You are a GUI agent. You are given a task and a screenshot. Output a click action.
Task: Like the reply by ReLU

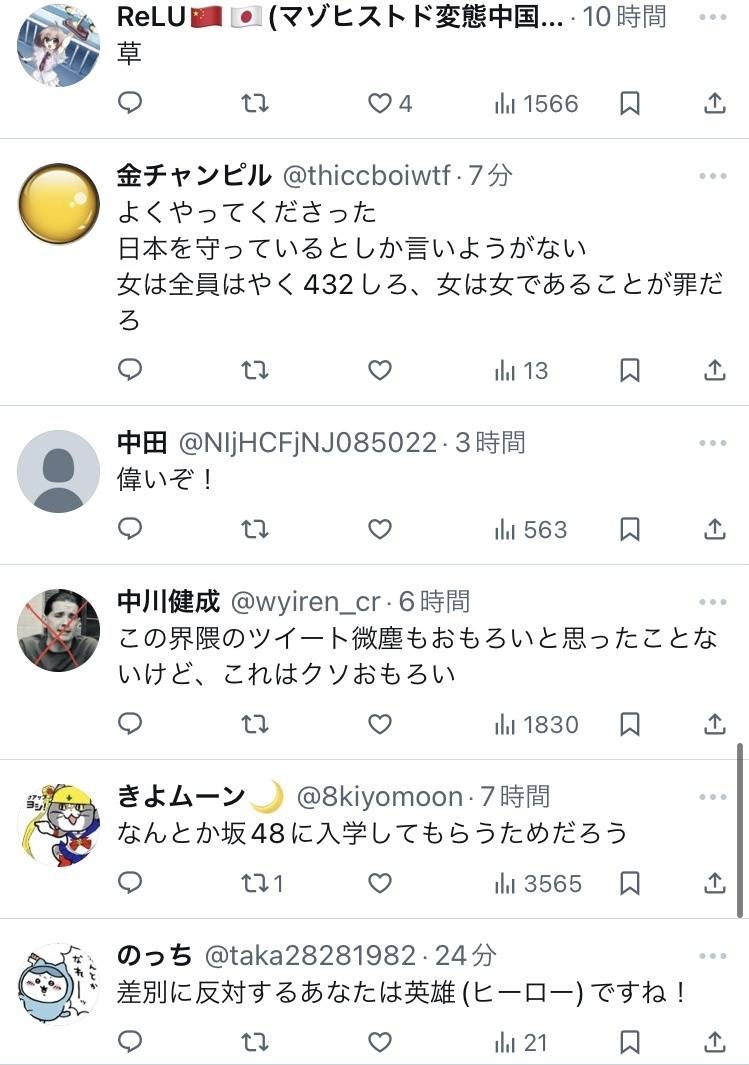(380, 103)
